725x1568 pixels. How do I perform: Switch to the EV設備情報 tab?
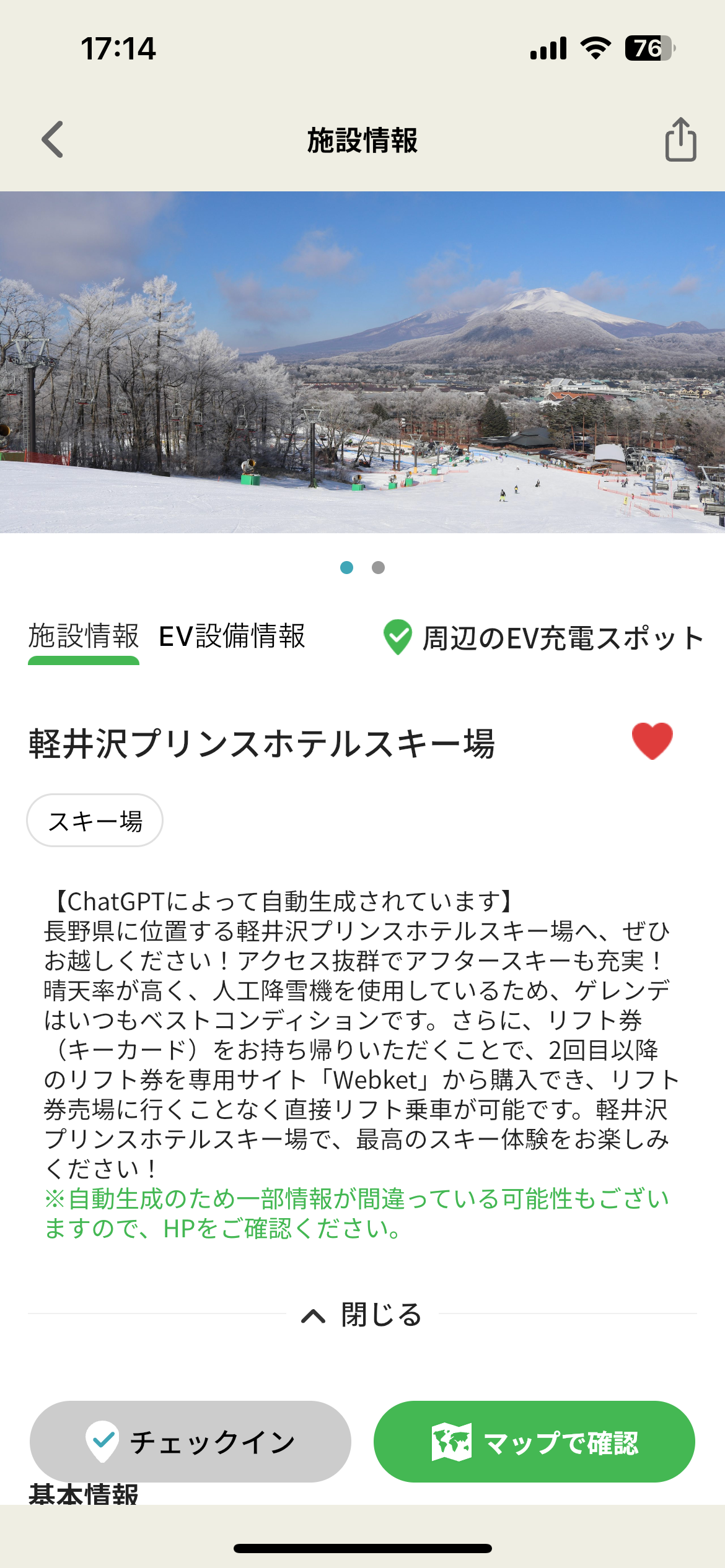[x=232, y=637]
